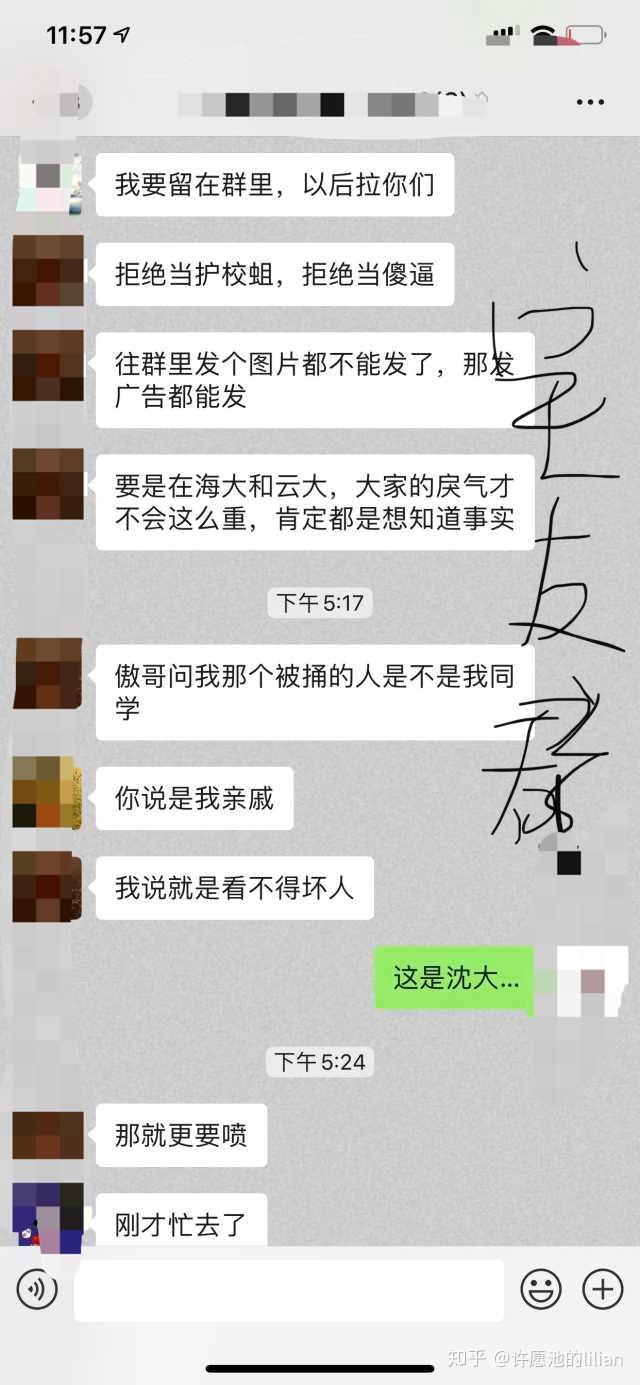Image resolution: width=640 pixels, height=1385 pixels.
Task: Open the plus attachments menu
Action: (603, 1290)
